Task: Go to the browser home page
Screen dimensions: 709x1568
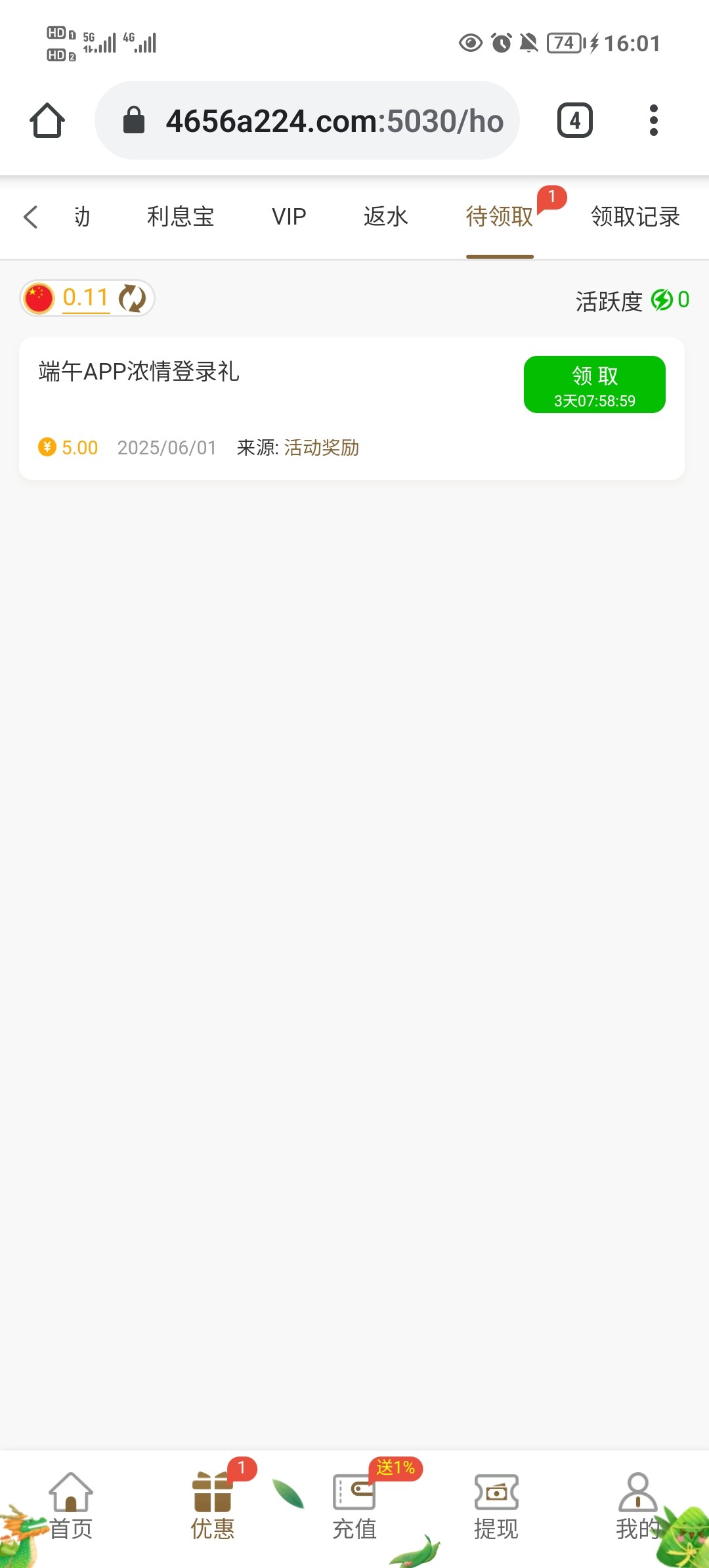Action: 47,121
